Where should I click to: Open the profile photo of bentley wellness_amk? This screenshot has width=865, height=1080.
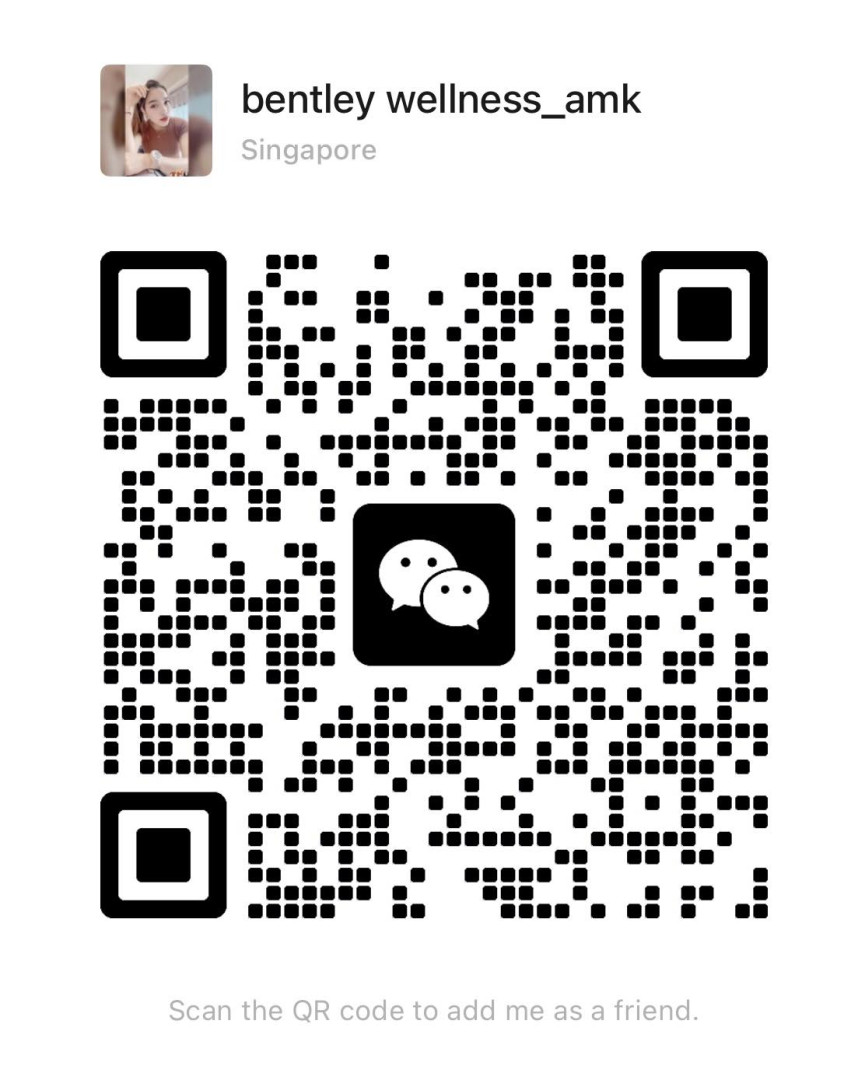(x=156, y=120)
